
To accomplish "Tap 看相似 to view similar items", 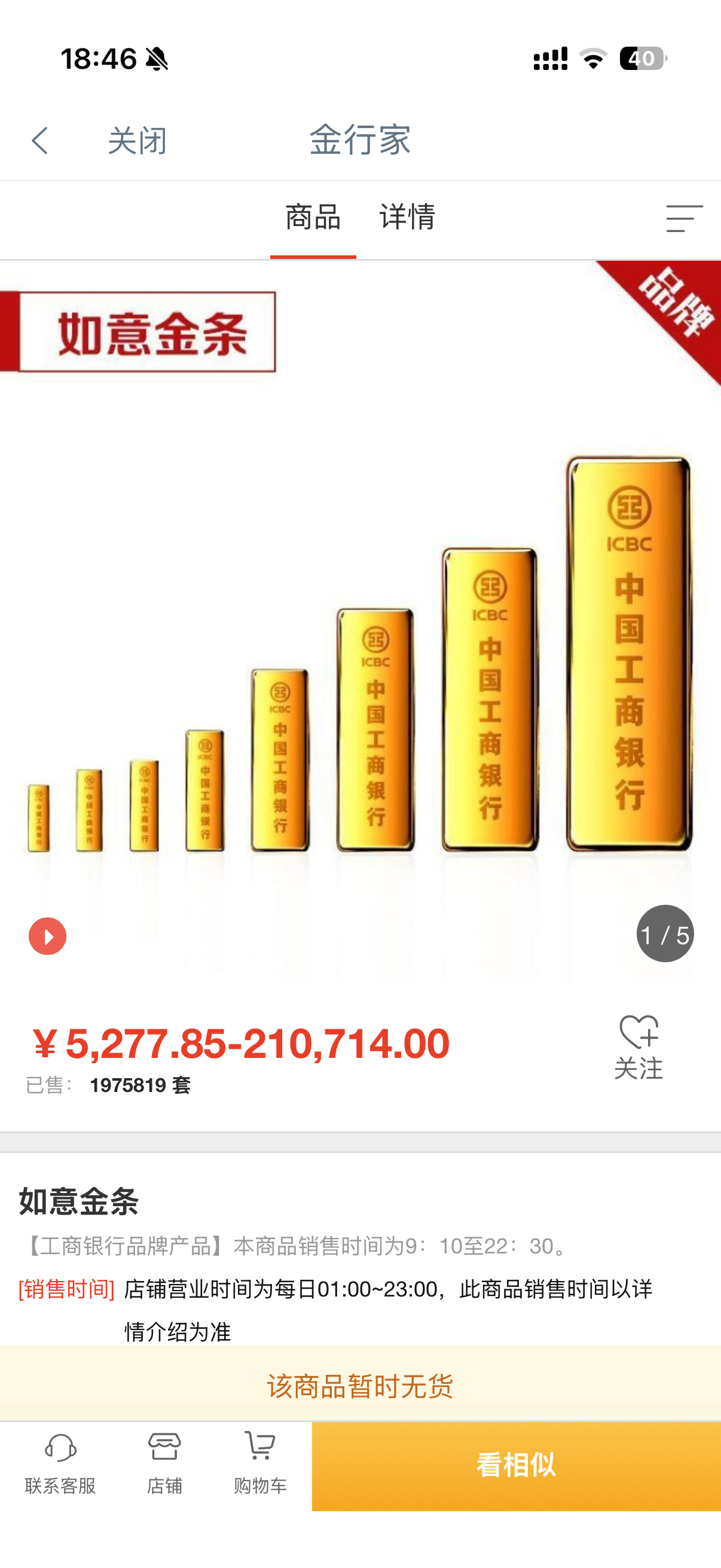I will pos(516,1468).
